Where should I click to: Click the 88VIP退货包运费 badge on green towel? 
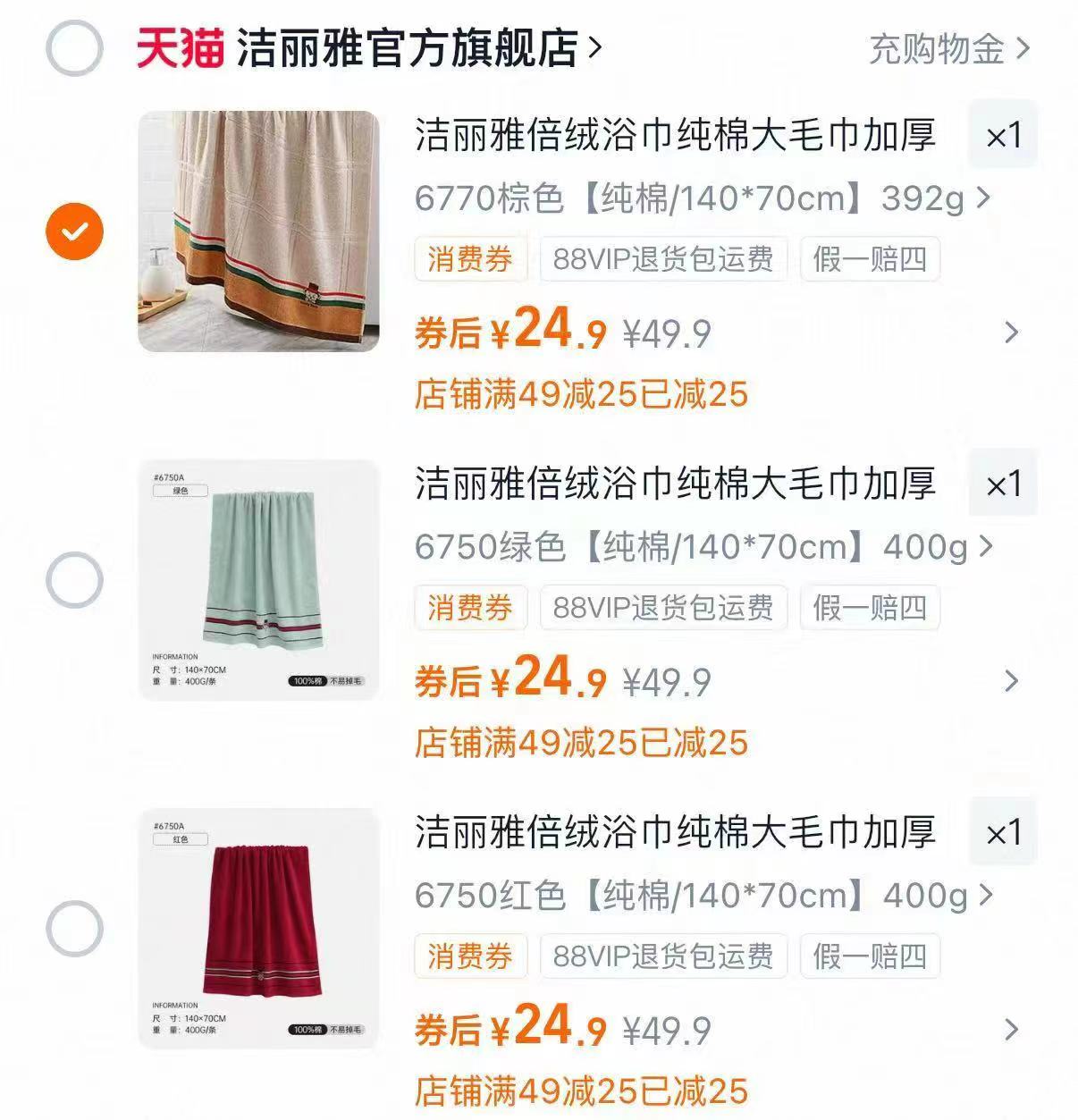click(663, 609)
